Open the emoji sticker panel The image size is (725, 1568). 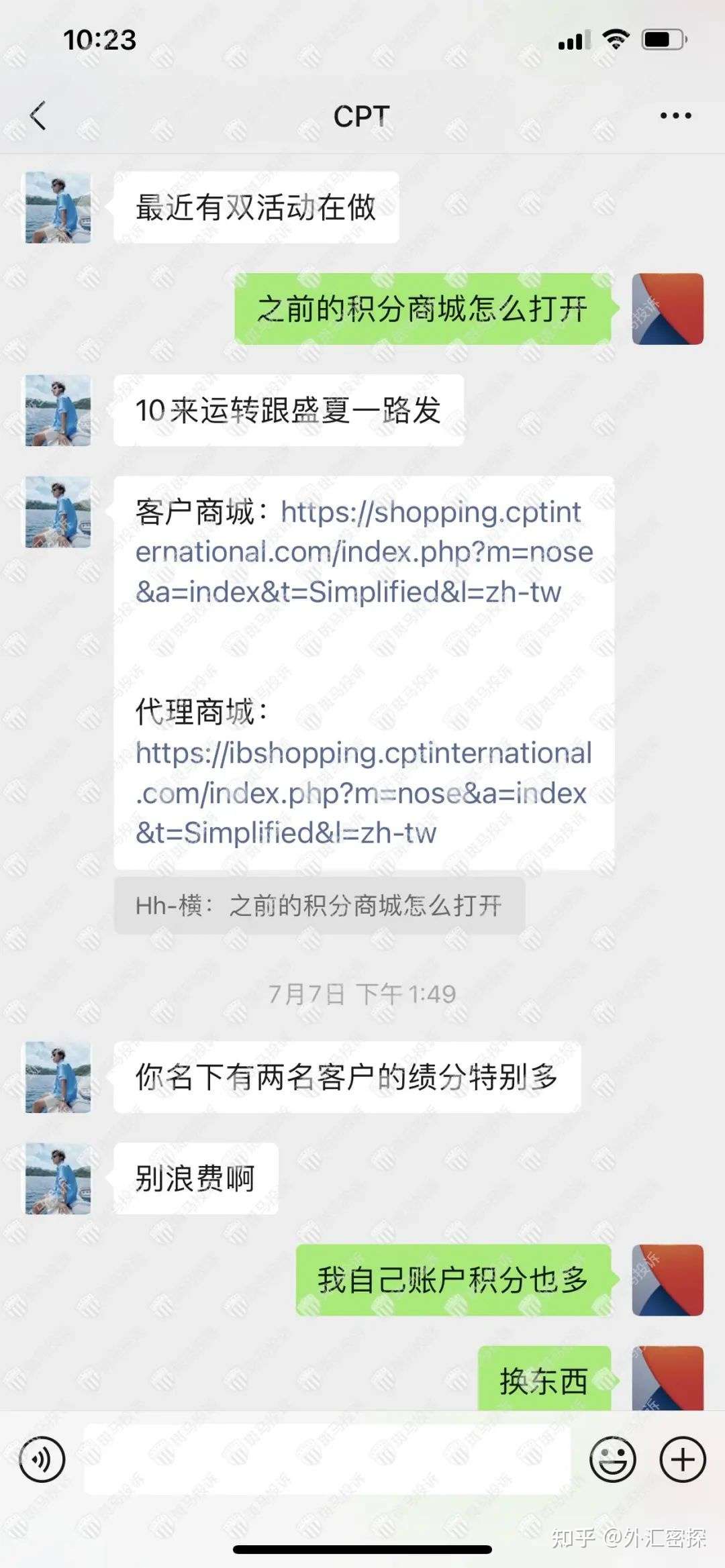click(612, 1459)
